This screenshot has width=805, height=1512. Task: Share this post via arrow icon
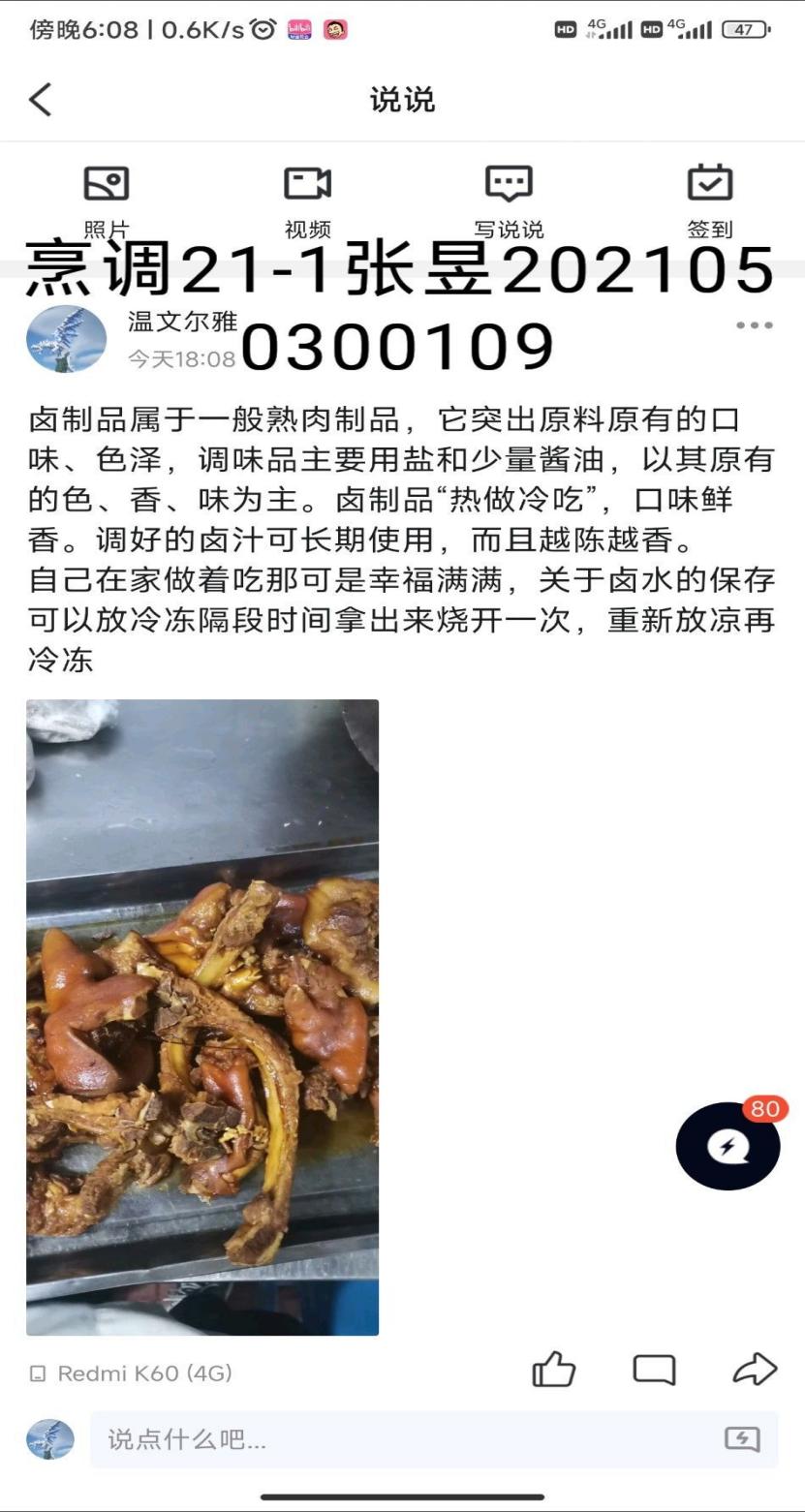click(x=755, y=1370)
